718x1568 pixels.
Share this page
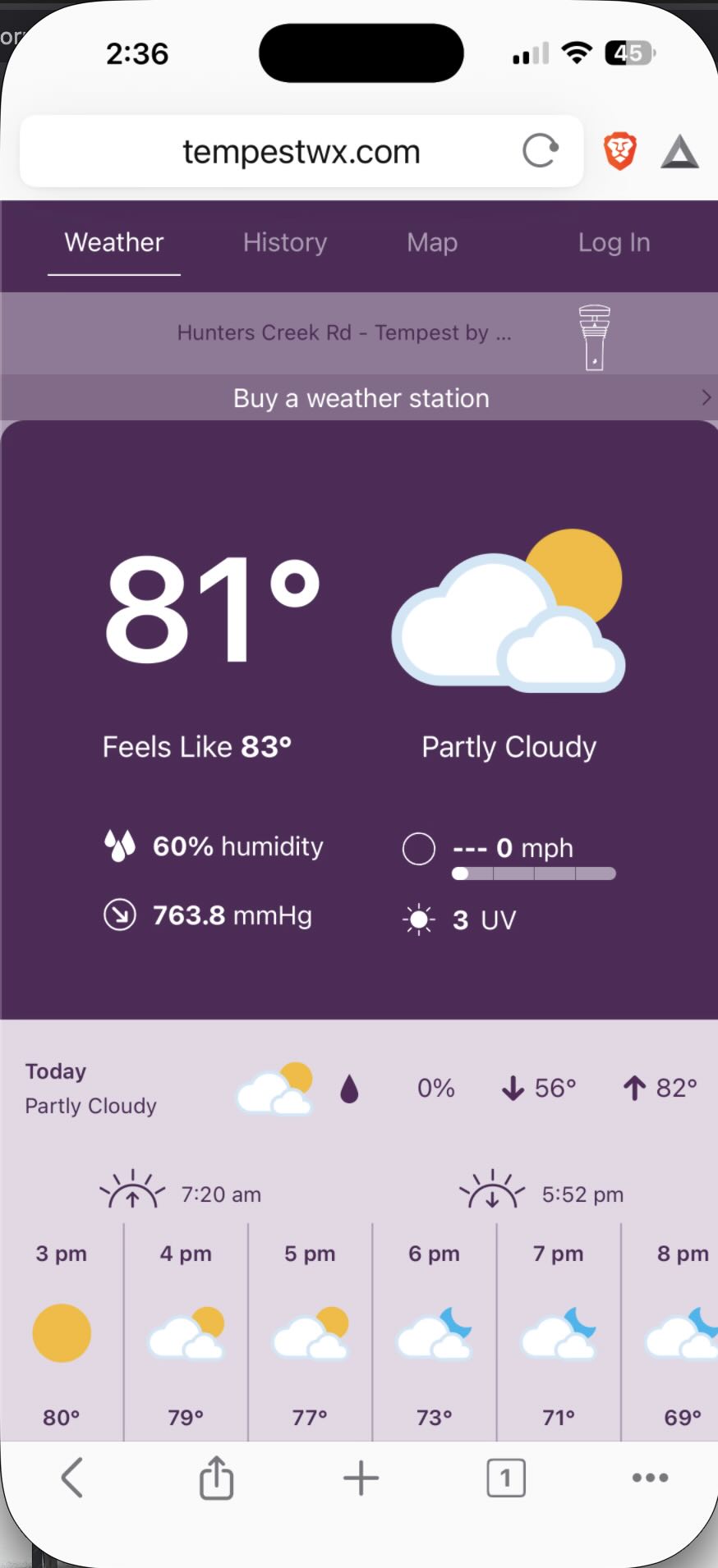point(217,1478)
